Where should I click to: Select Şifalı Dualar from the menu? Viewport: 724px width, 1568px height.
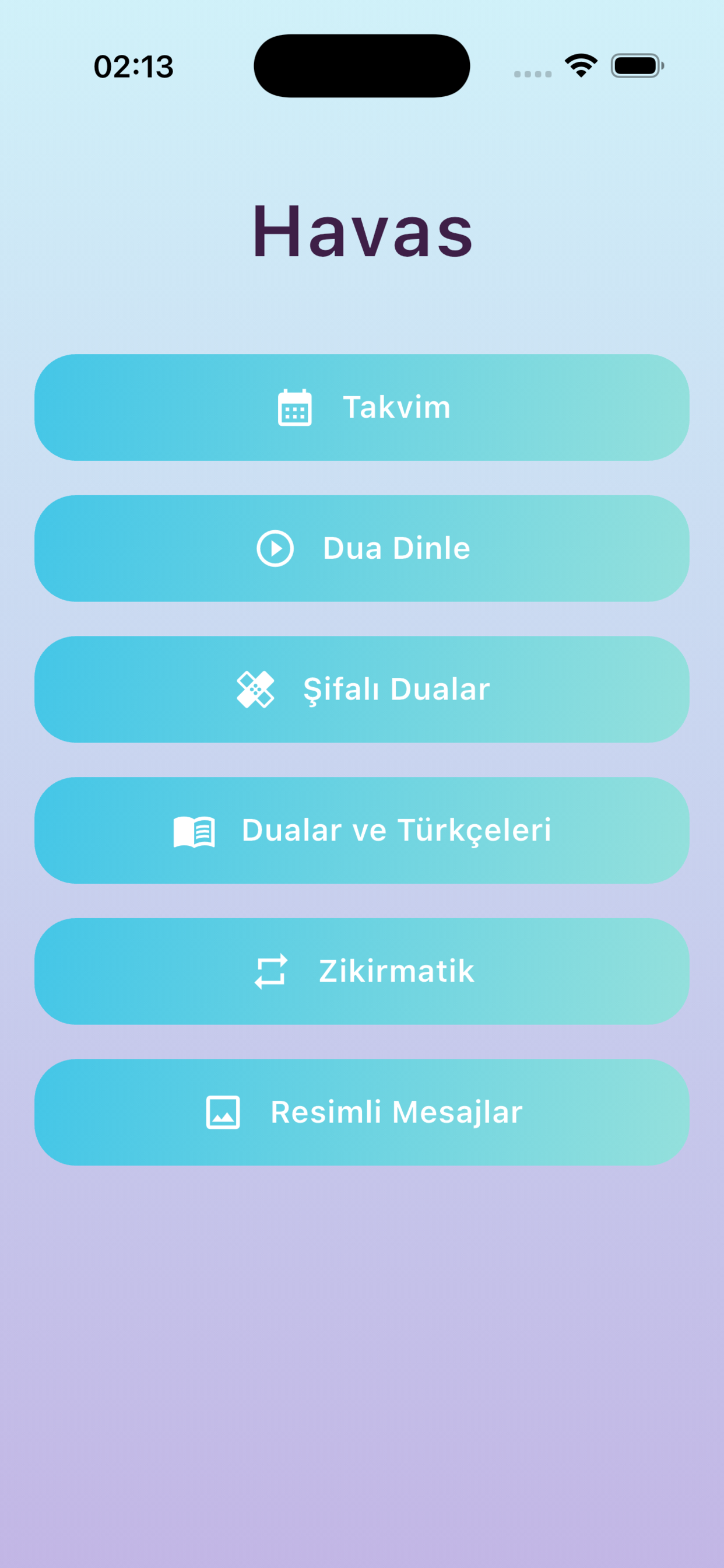click(362, 689)
